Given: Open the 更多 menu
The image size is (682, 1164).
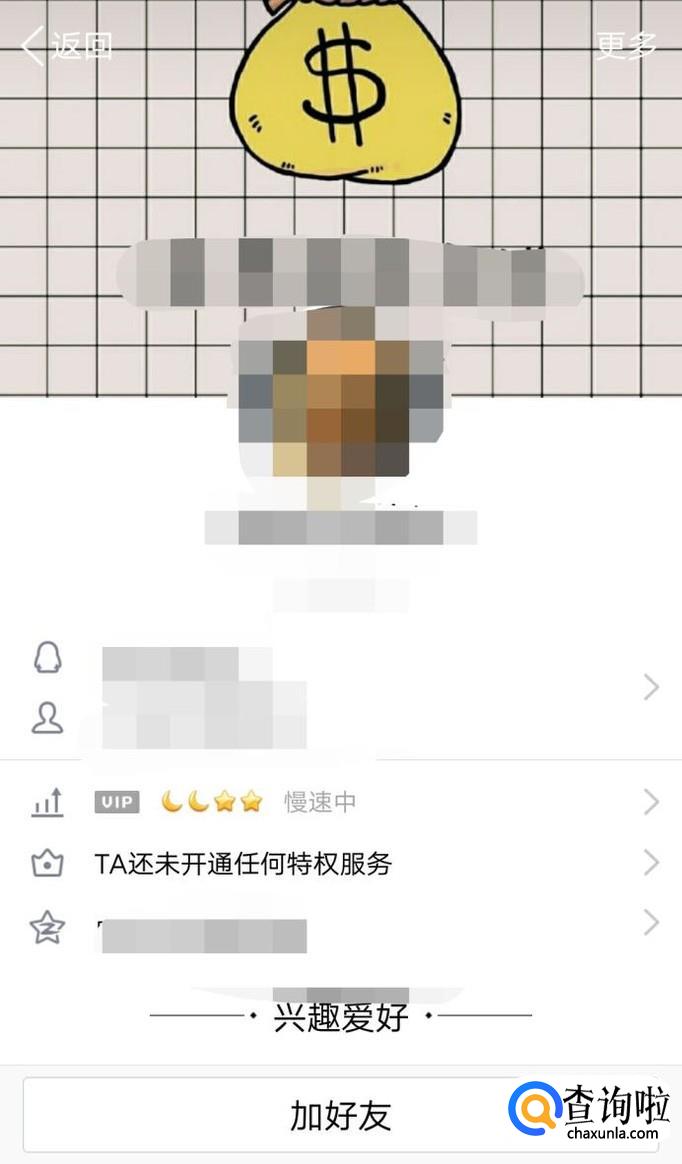Looking at the screenshot, I should point(627,46).
